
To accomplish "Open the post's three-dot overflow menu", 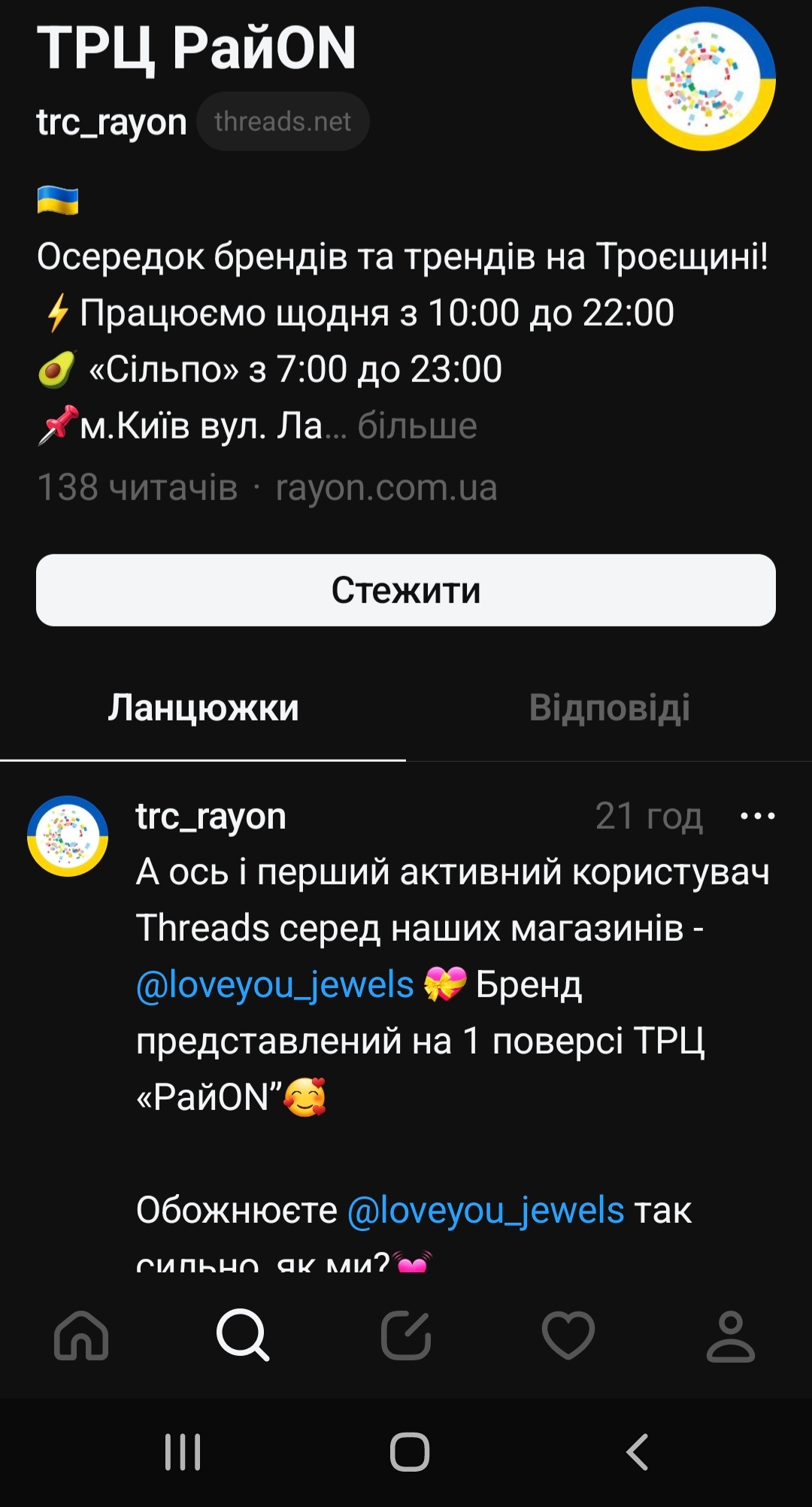I will pos(757,816).
